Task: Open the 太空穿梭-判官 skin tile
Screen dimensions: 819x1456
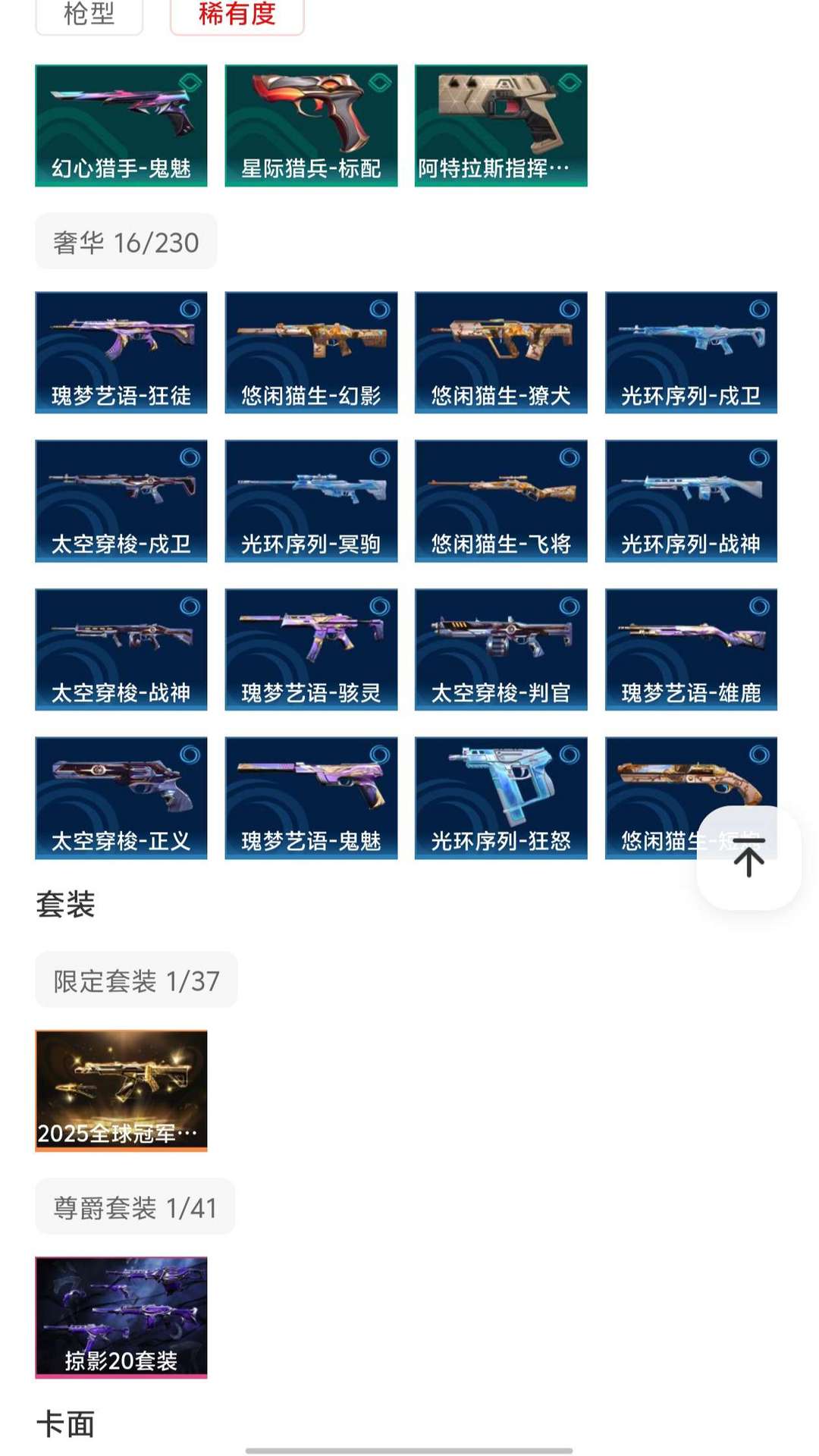Action: tap(500, 649)
